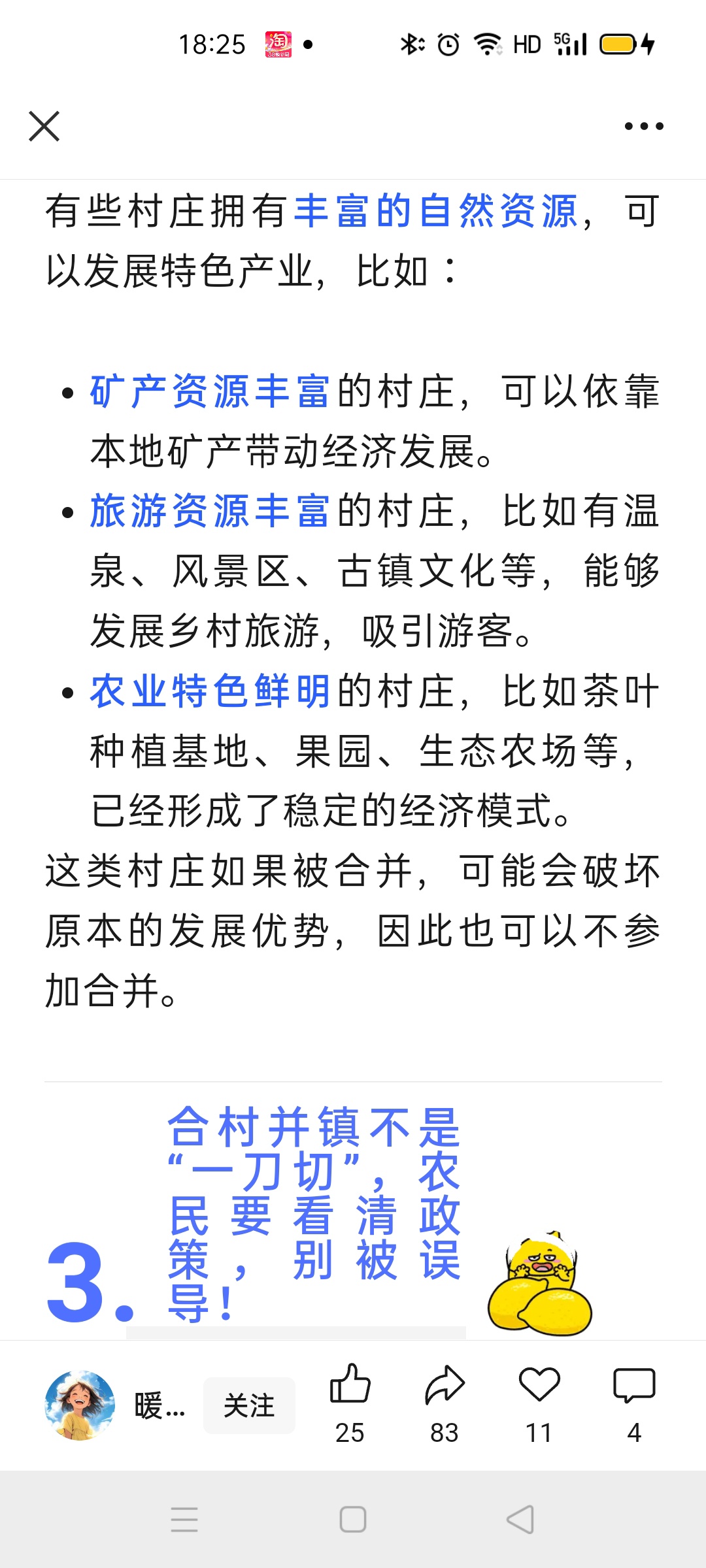Open the 农业特色鲜明 link
This screenshot has width=706, height=1568.
point(210,691)
